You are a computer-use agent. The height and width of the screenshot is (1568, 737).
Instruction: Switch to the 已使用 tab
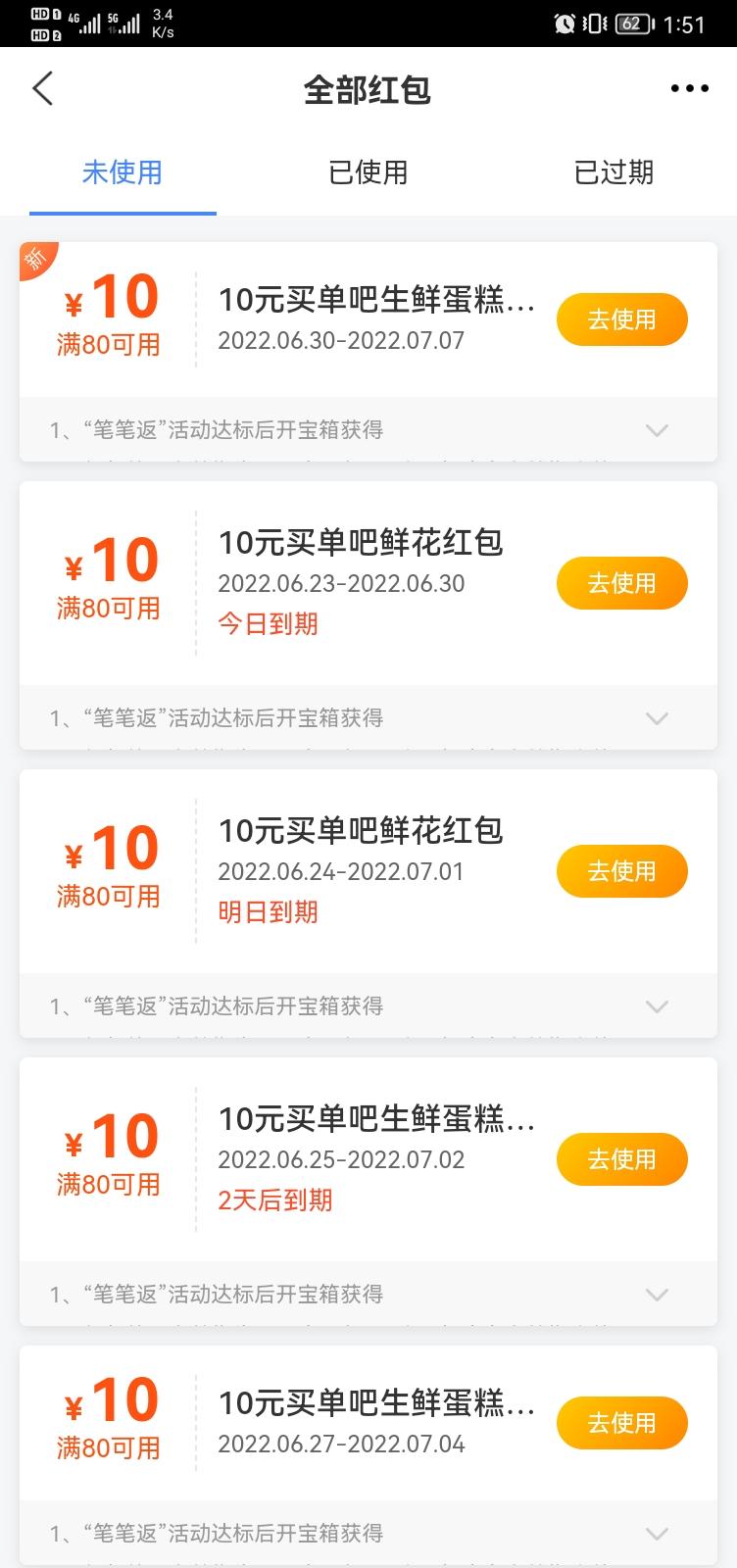pos(368,172)
